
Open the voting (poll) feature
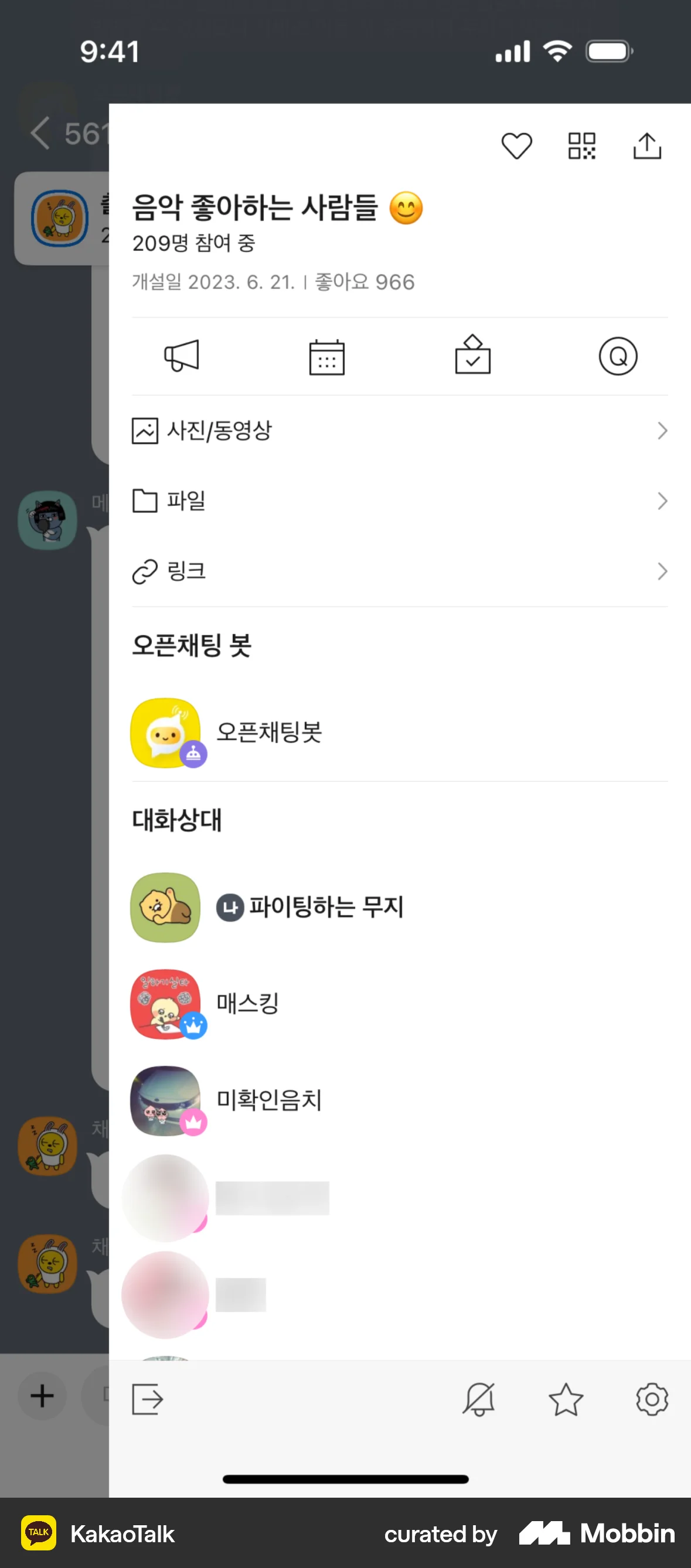[x=472, y=356]
